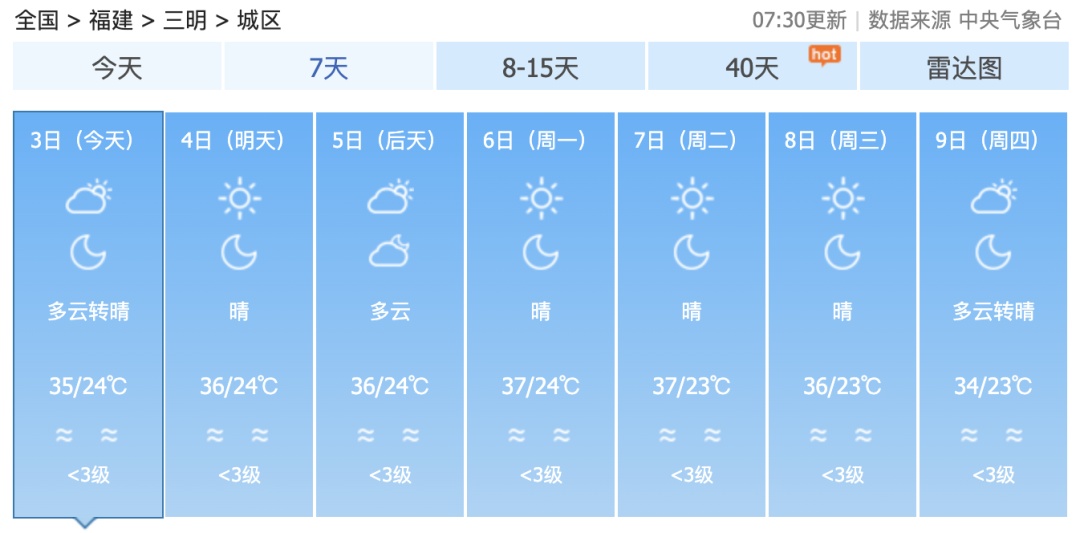Select the 7天 forecast tab
Image resolution: width=1080 pixels, height=533 pixels.
pos(329,68)
